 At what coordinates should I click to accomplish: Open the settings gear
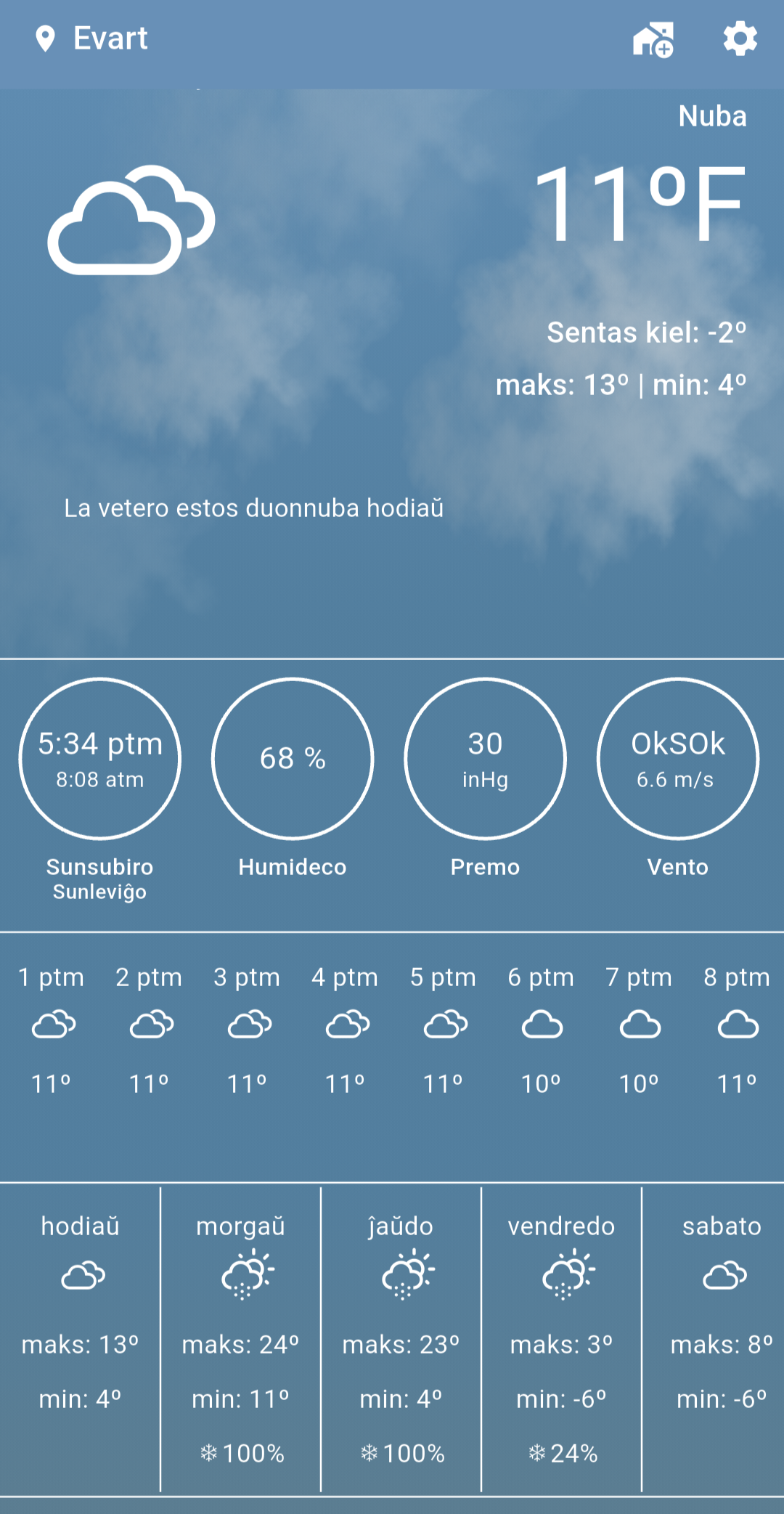click(x=740, y=38)
